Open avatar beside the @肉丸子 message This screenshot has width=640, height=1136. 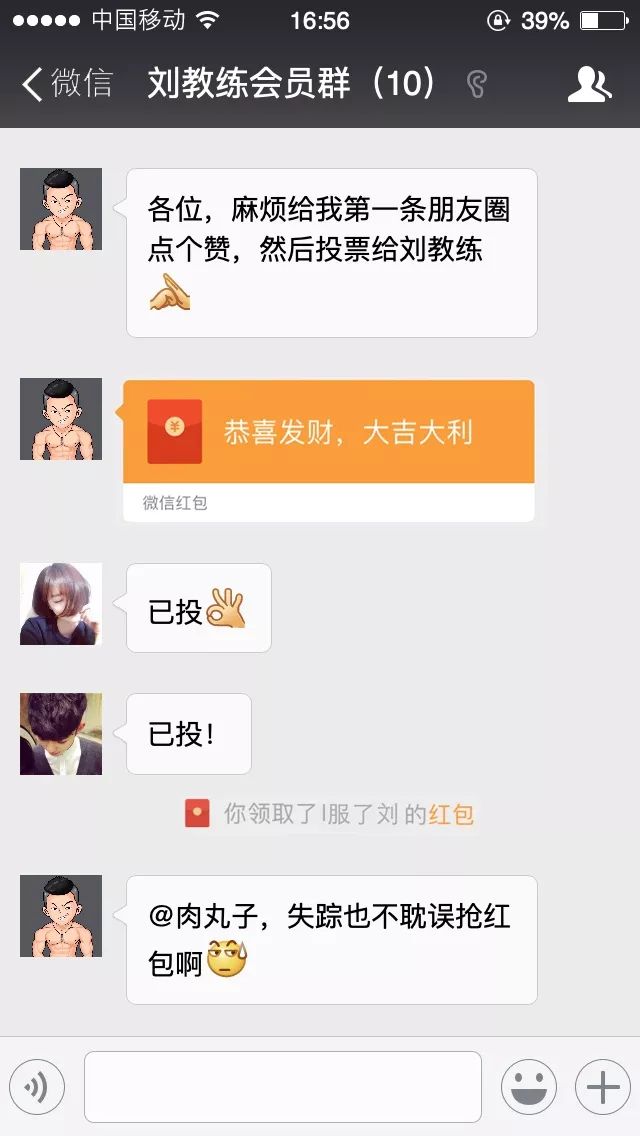pos(61,916)
